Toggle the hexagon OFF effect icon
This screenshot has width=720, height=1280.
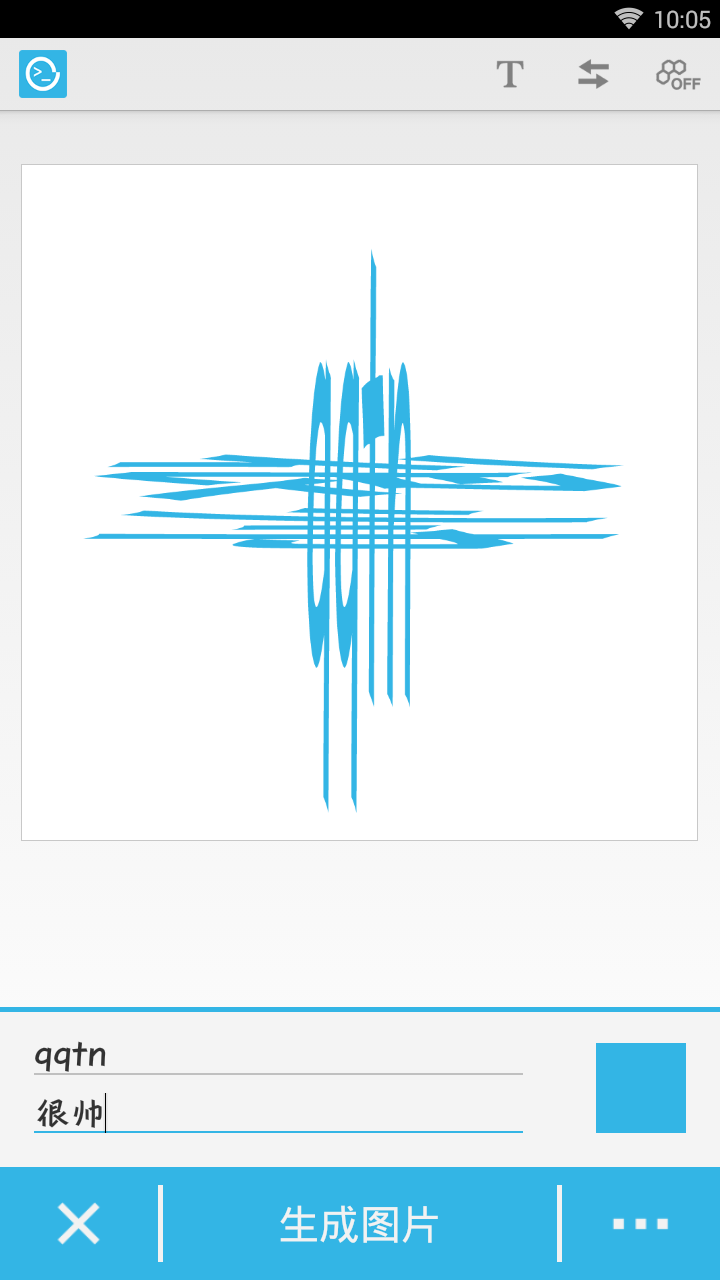[x=678, y=75]
